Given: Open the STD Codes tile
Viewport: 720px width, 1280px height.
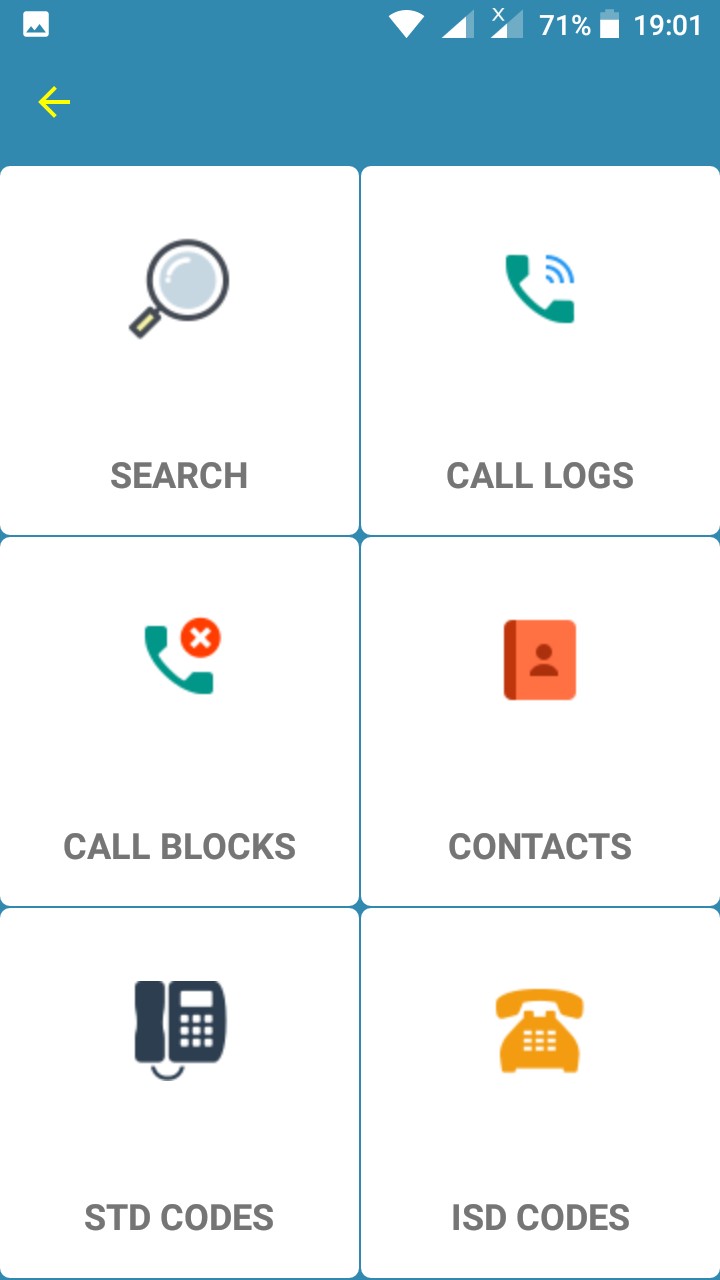Looking at the screenshot, I should click(x=179, y=1092).
